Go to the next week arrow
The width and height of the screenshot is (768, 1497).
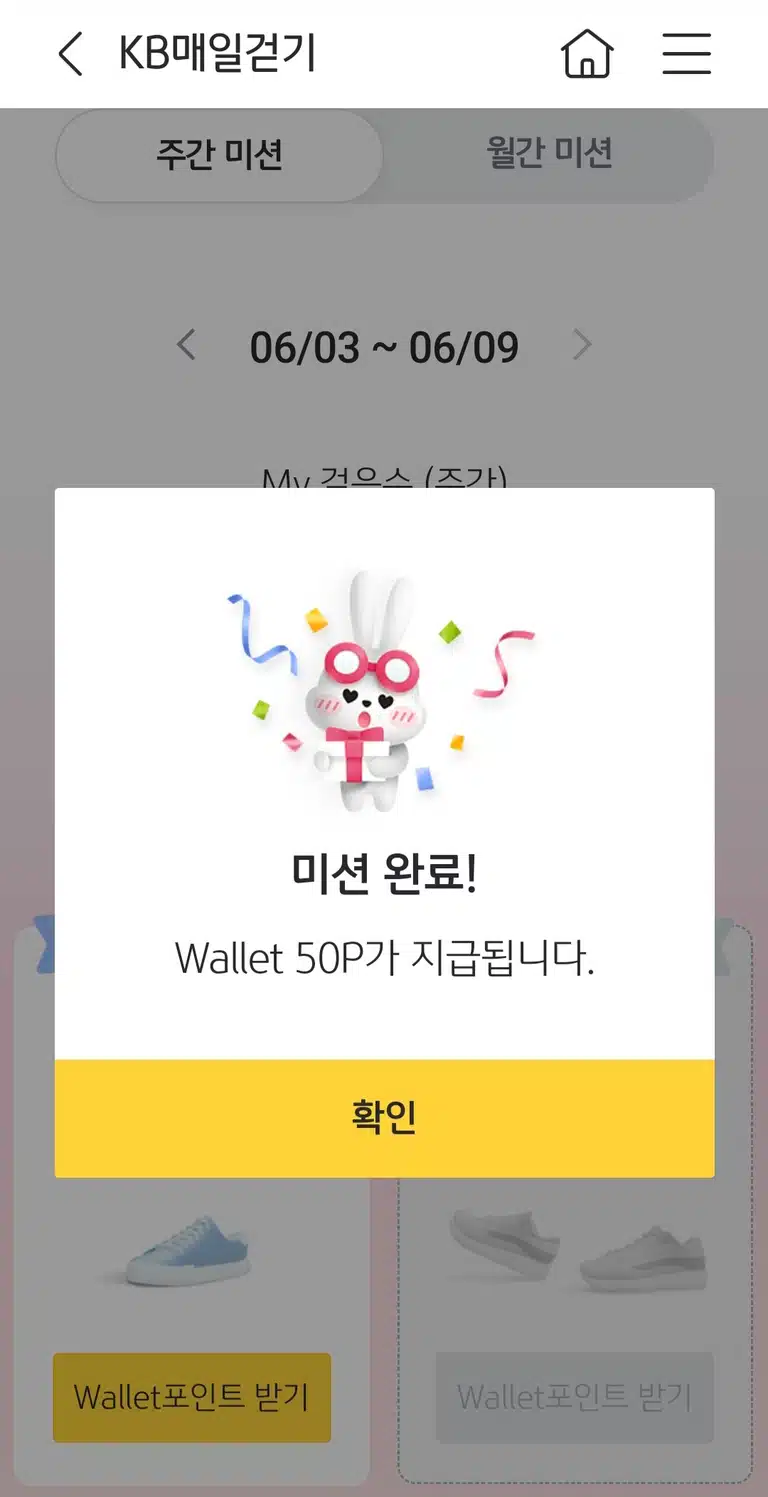point(582,346)
